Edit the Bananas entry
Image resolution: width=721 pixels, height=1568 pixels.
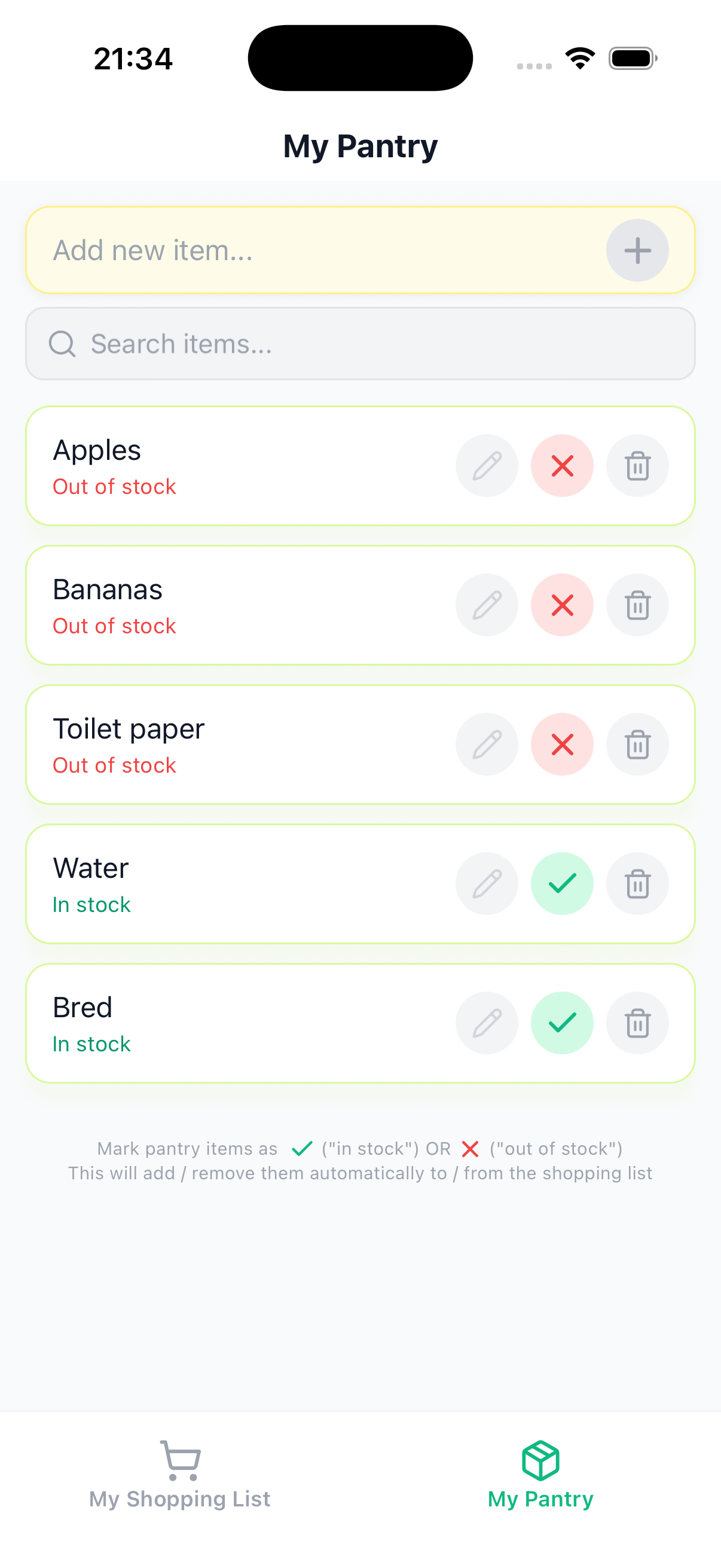[487, 605]
